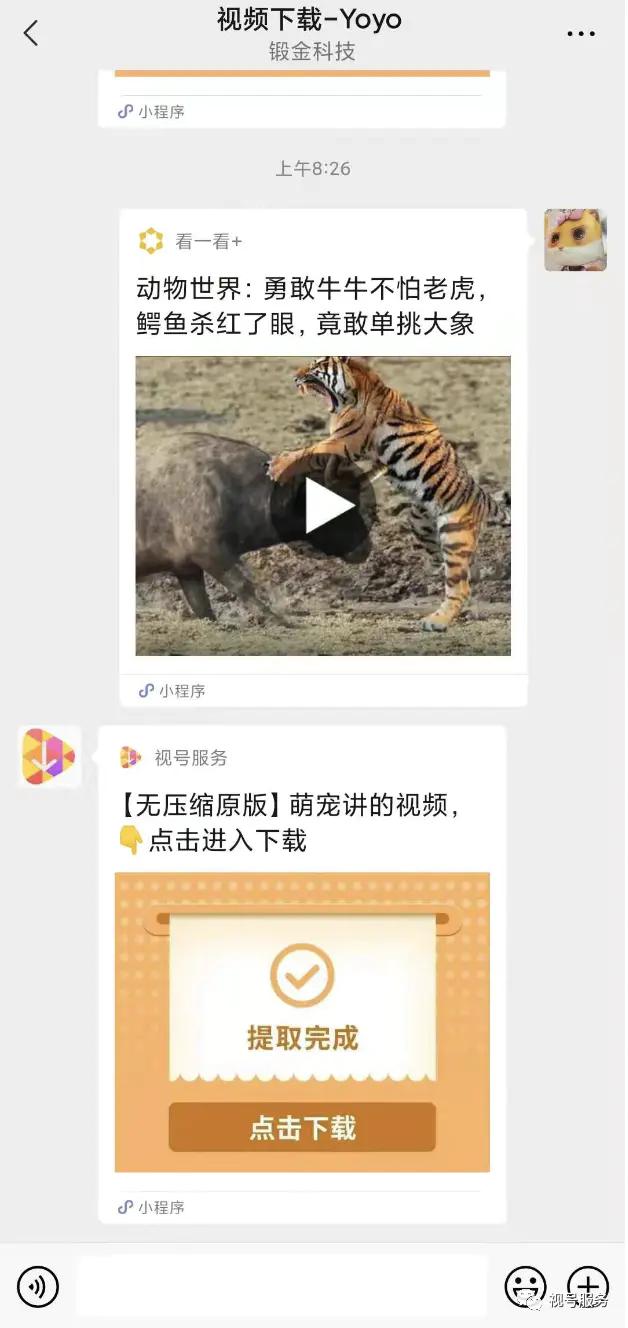The width and height of the screenshot is (628, 1328).
Task: Open the plus attachments menu
Action: pos(587,1287)
